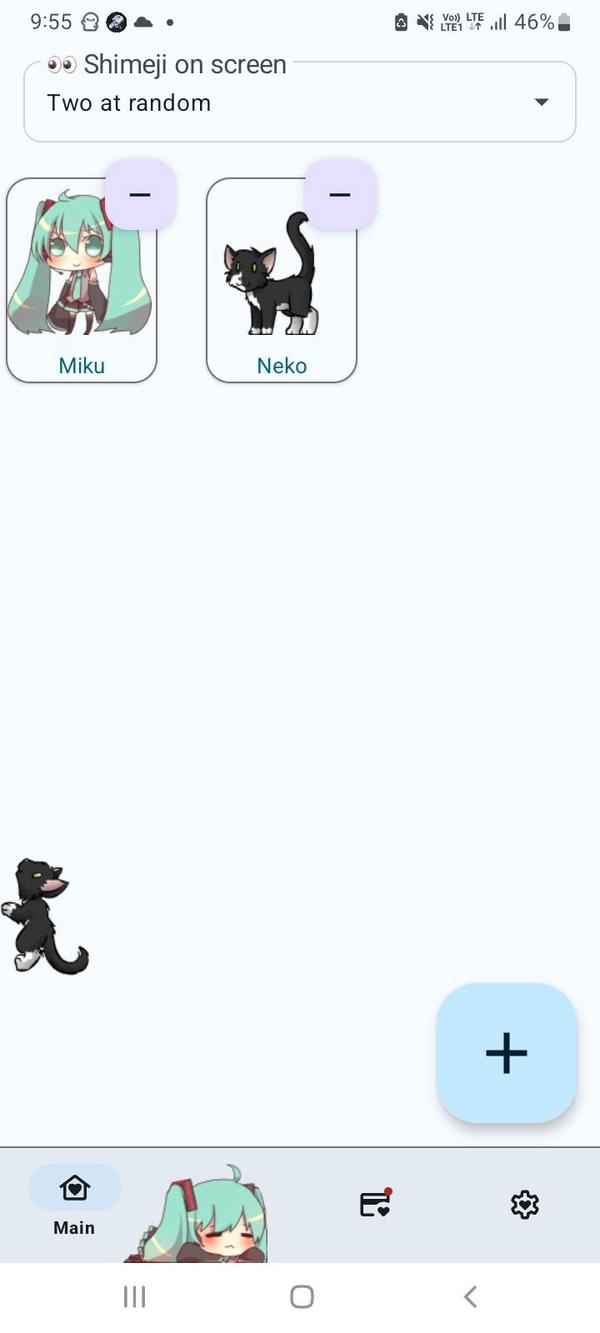Go back using system back button
600x1333 pixels.
pyautogui.click(x=470, y=1297)
